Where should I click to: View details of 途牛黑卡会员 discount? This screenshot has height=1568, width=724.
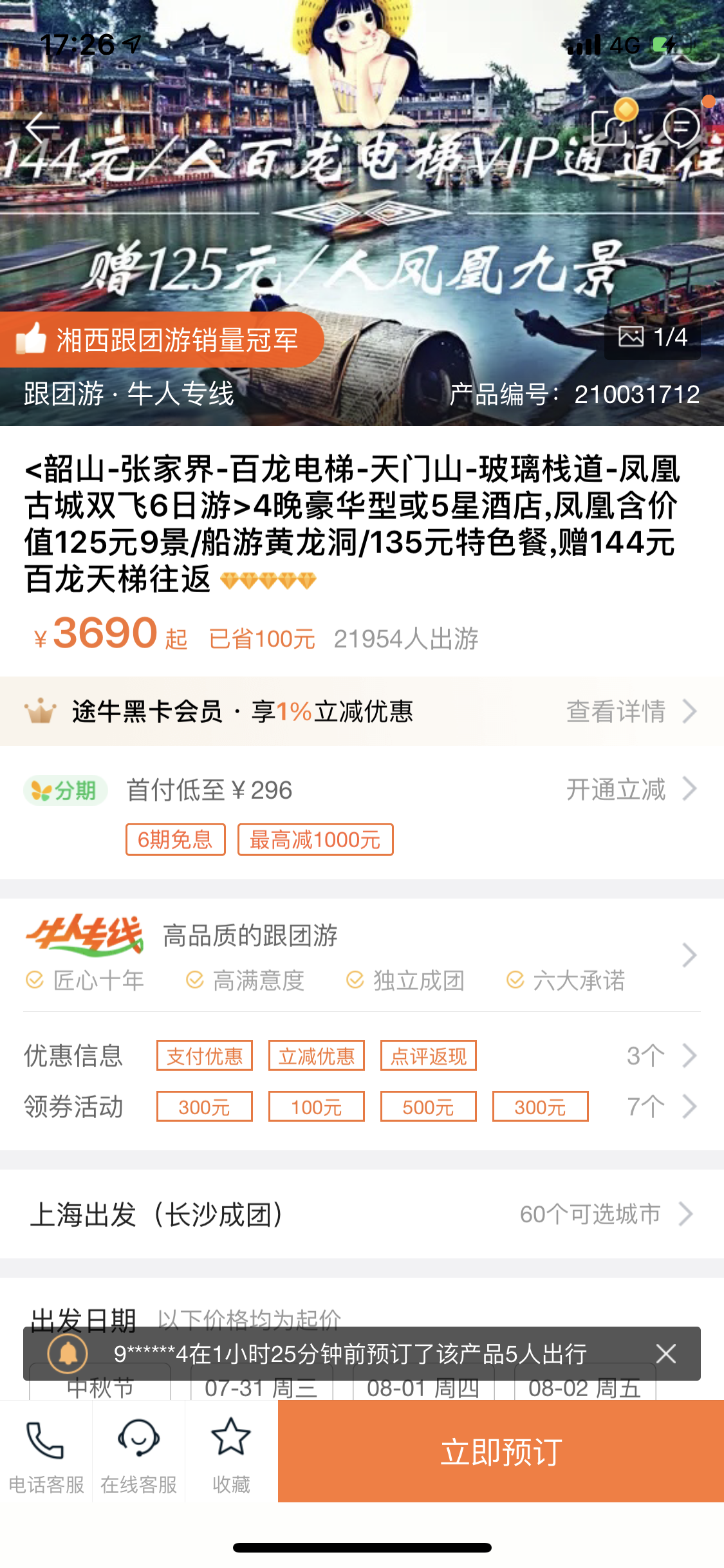click(631, 711)
